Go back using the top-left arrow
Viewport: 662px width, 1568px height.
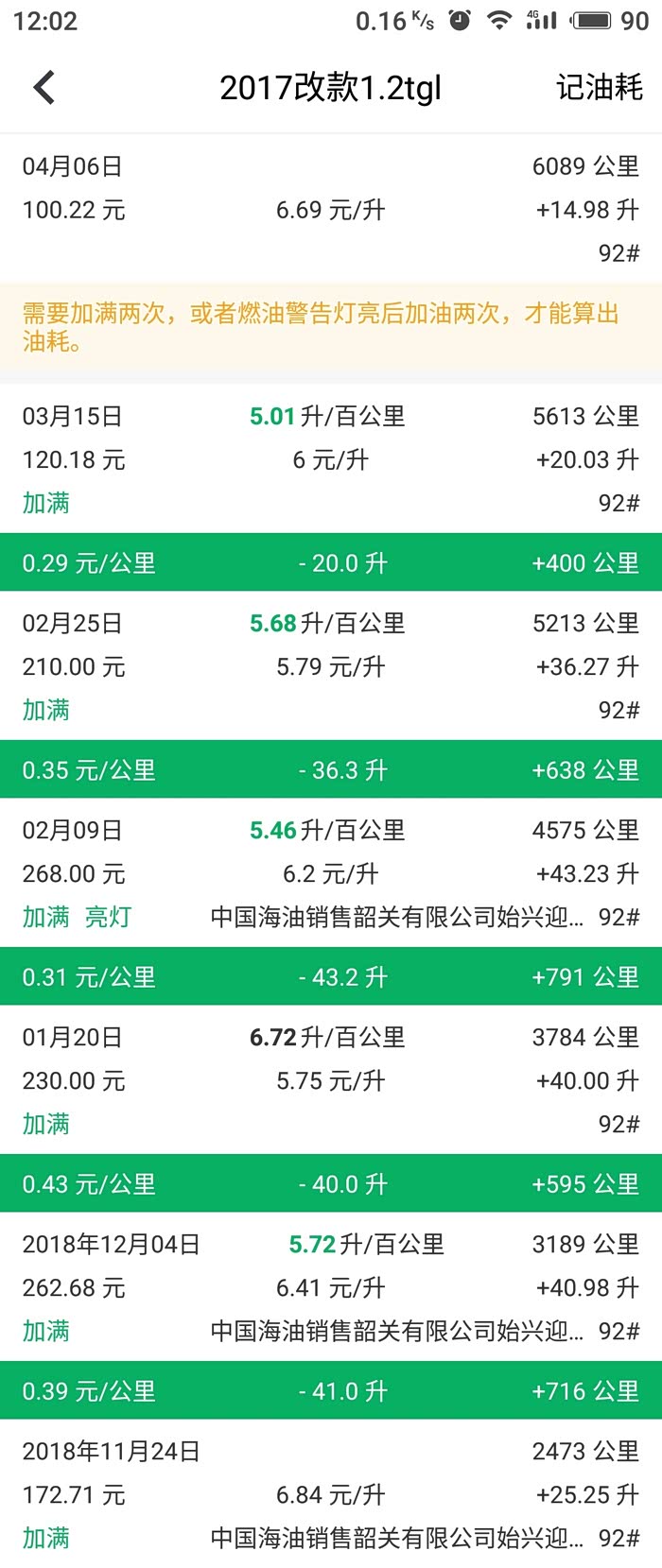click(44, 88)
